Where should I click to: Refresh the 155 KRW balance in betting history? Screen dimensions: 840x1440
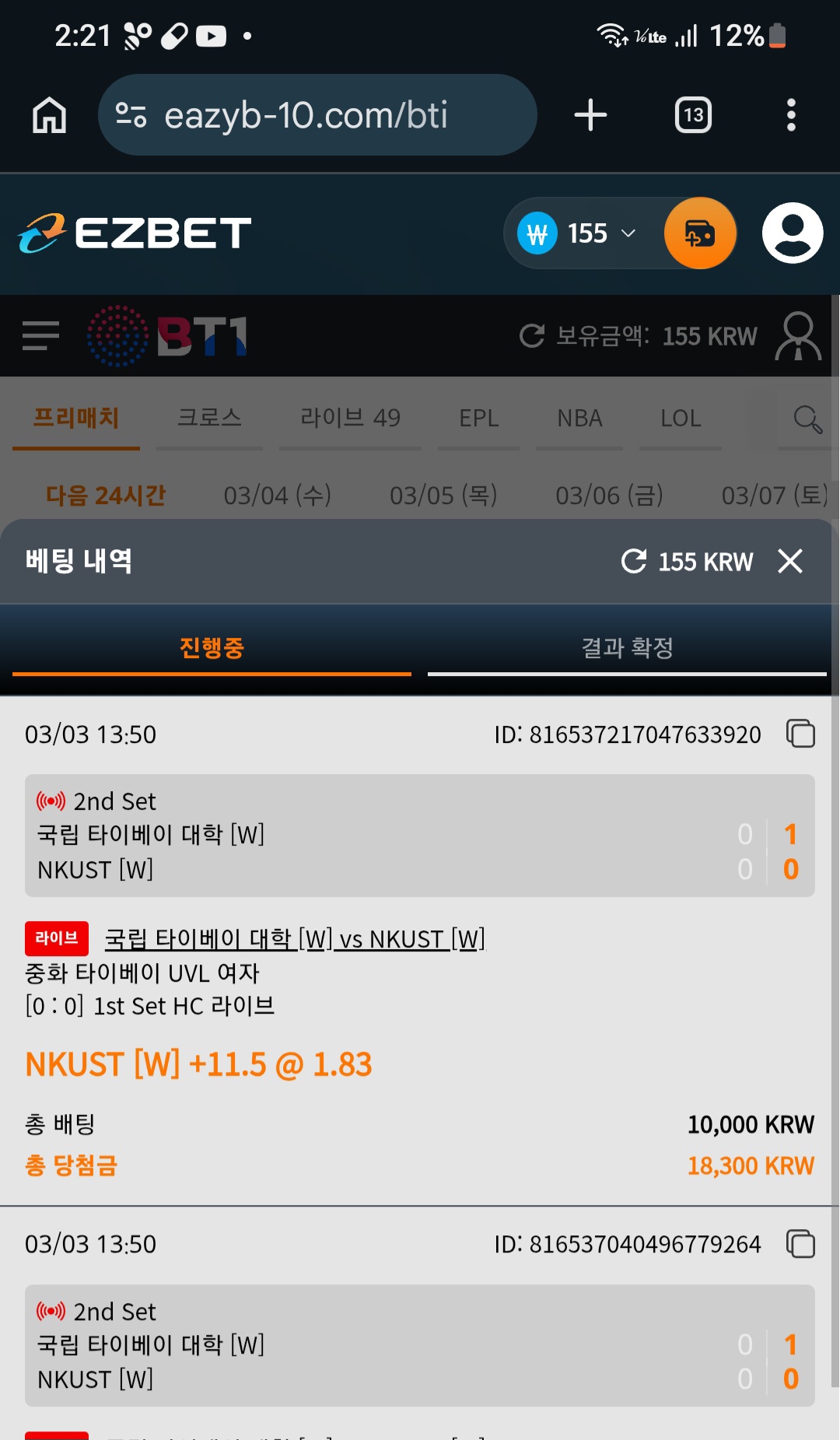634,561
